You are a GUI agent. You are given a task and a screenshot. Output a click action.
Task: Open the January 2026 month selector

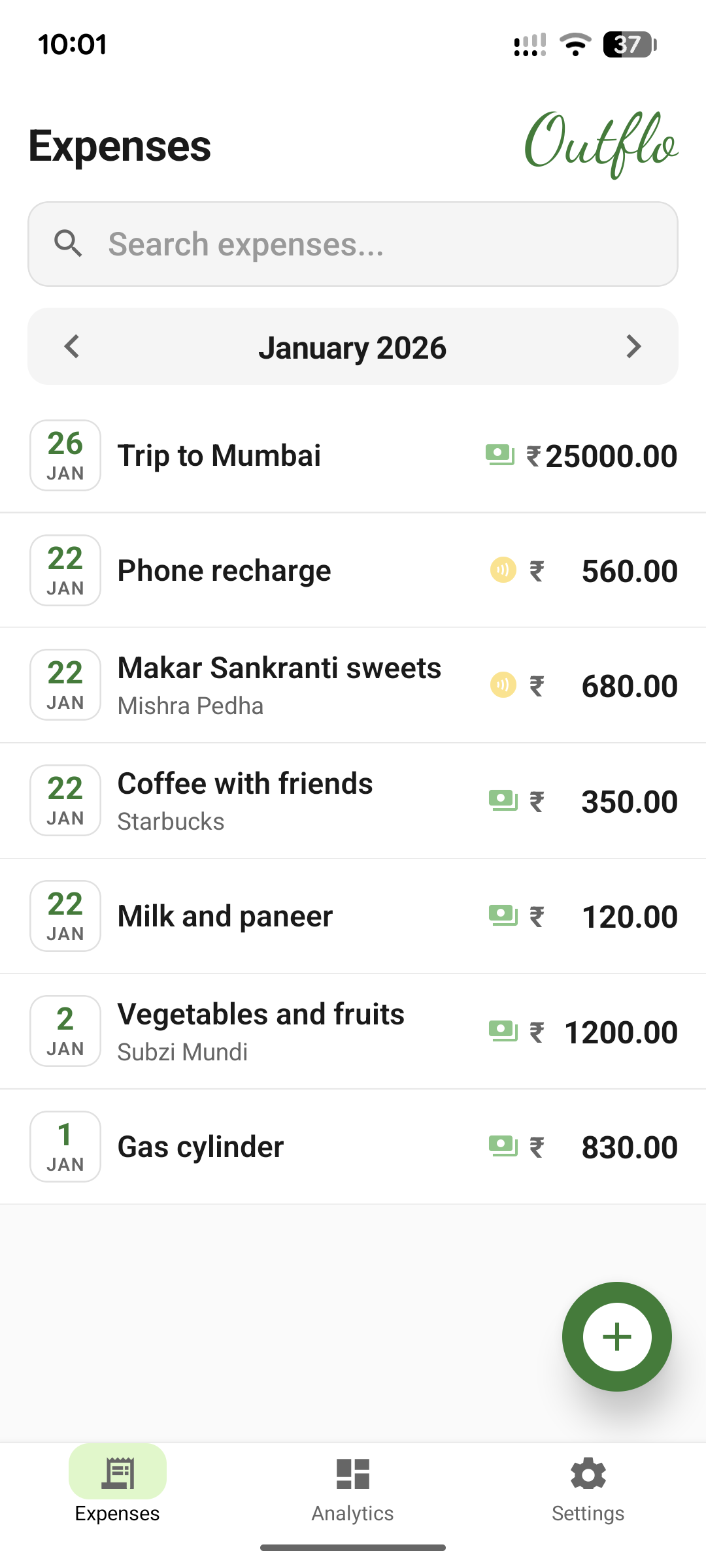[x=352, y=346]
